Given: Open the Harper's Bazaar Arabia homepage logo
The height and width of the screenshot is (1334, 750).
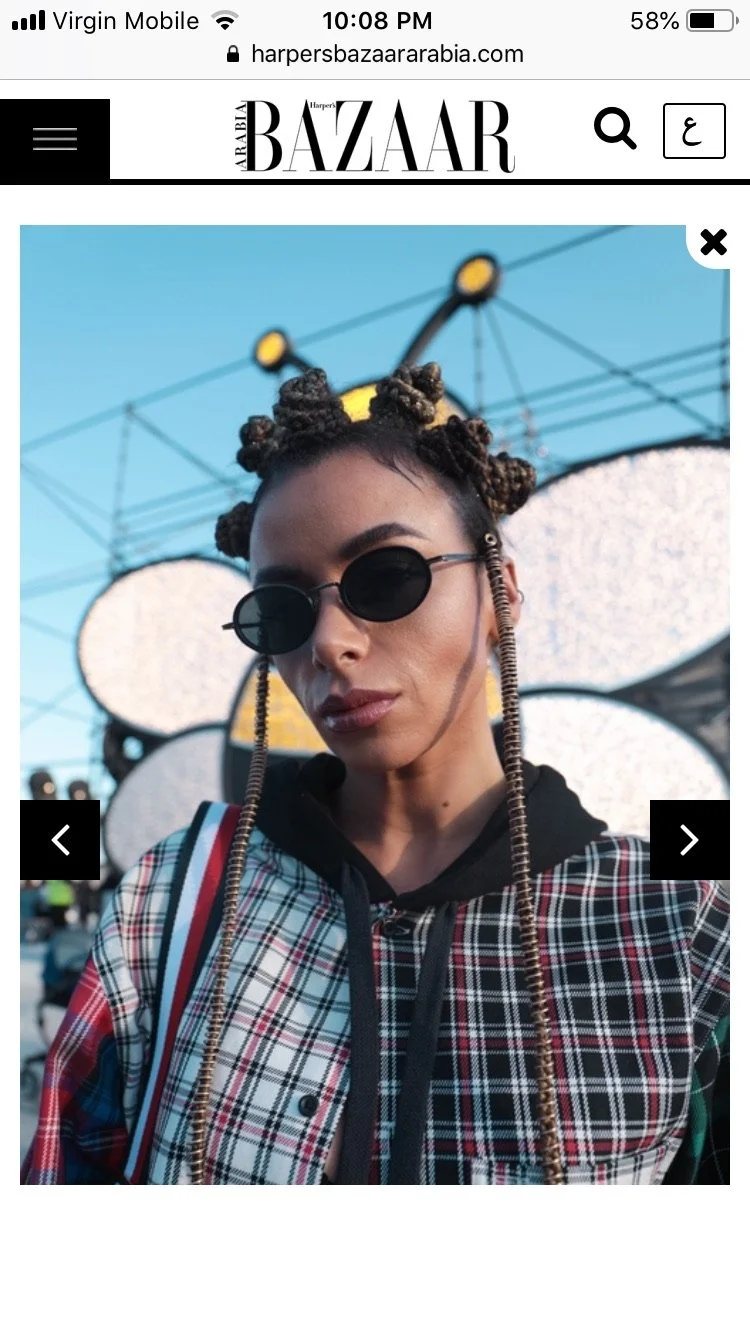Looking at the screenshot, I should pos(376,136).
